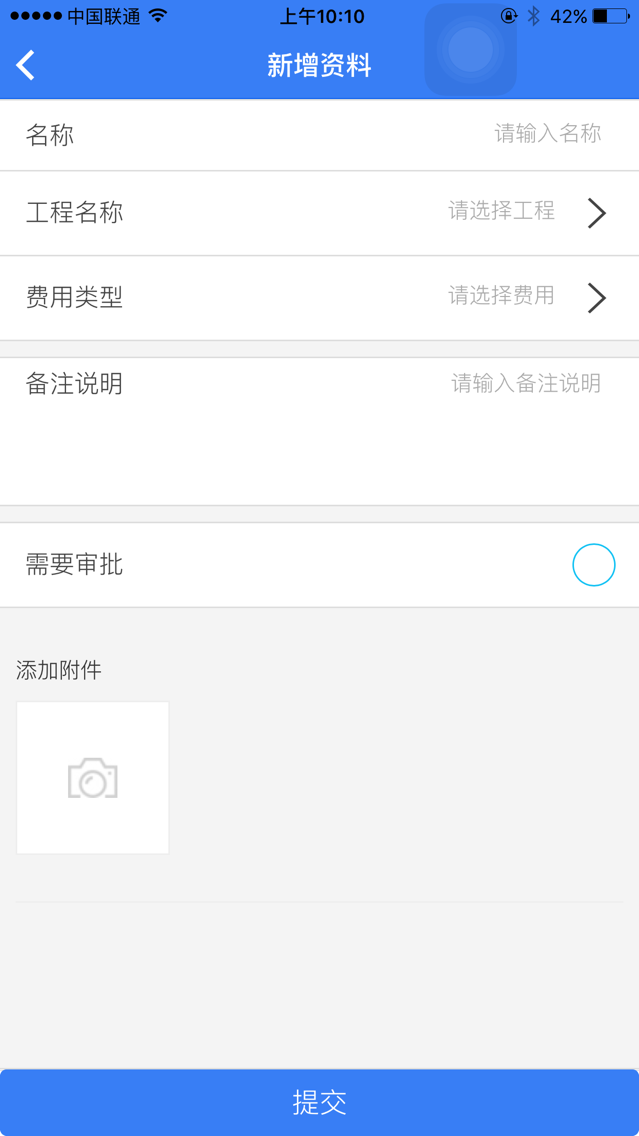The height and width of the screenshot is (1136, 639).
Task: Go back using the header arrow
Action: (x=25, y=66)
